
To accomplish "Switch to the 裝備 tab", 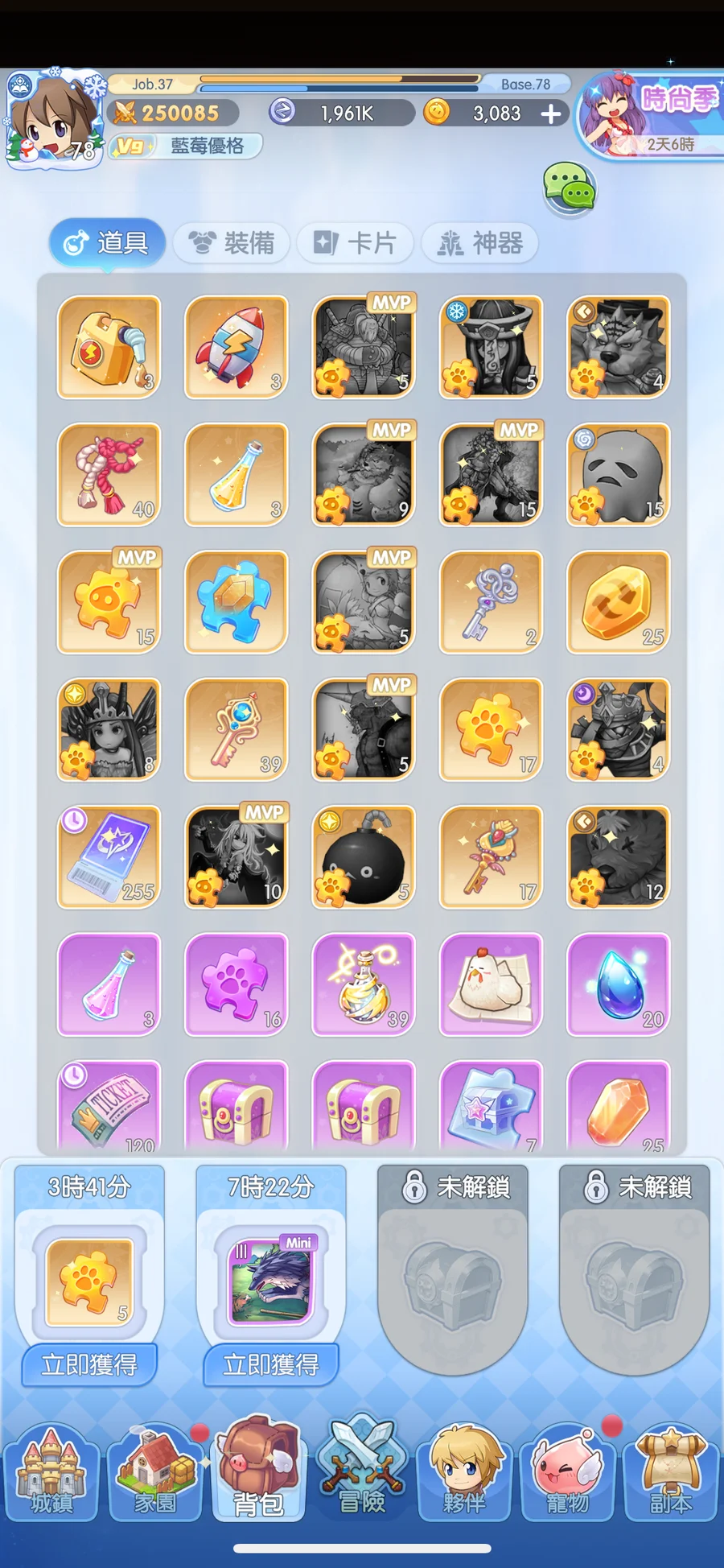I will point(232,242).
